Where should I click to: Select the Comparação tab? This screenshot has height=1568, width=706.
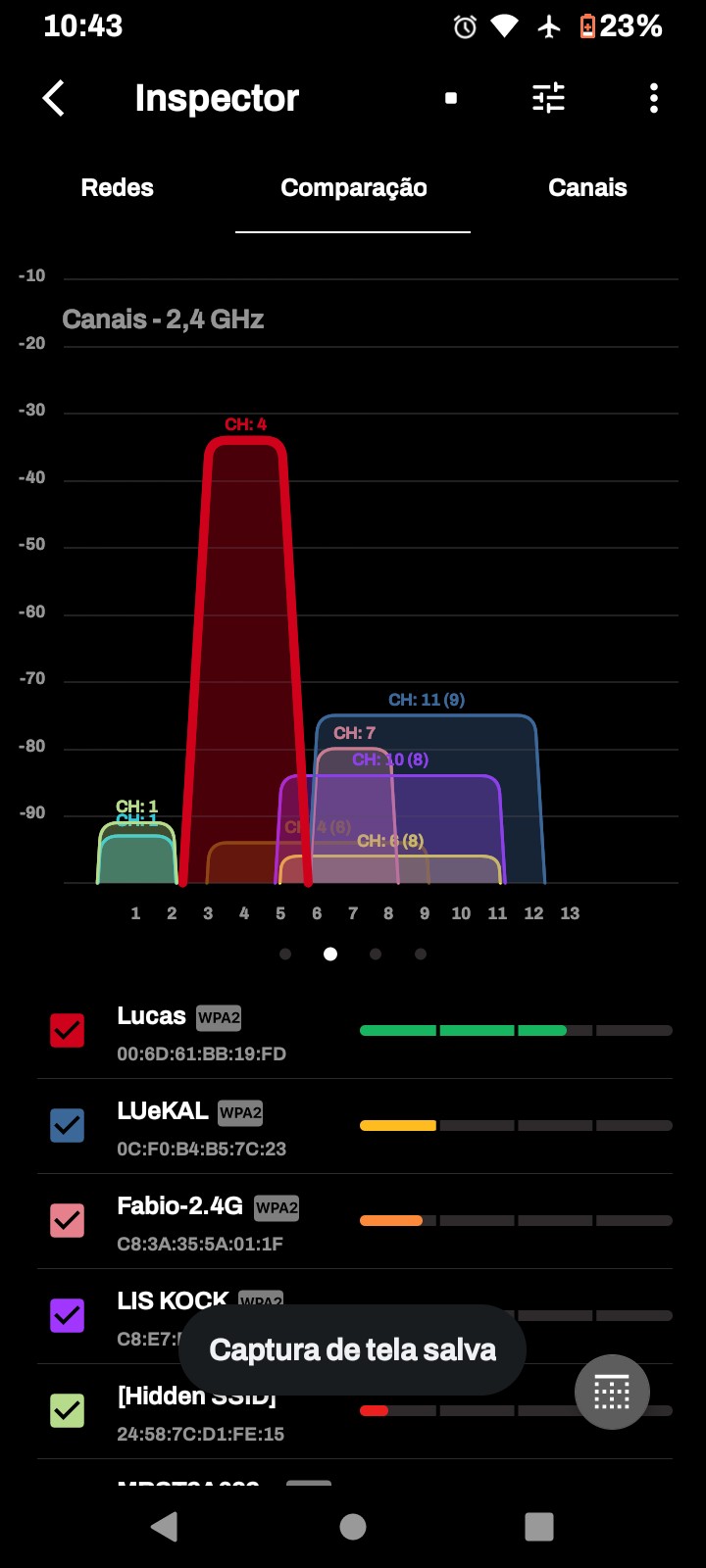(x=353, y=188)
